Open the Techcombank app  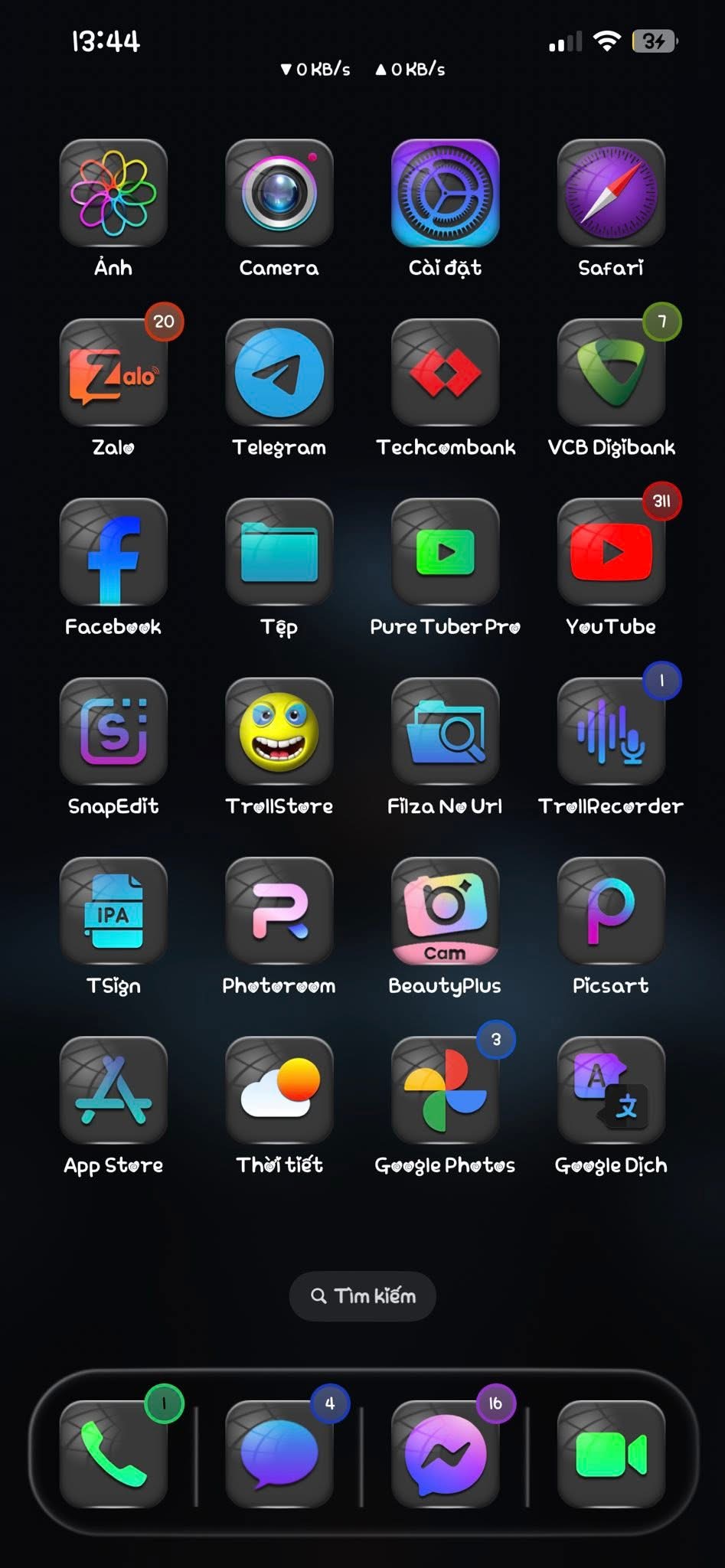point(445,373)
